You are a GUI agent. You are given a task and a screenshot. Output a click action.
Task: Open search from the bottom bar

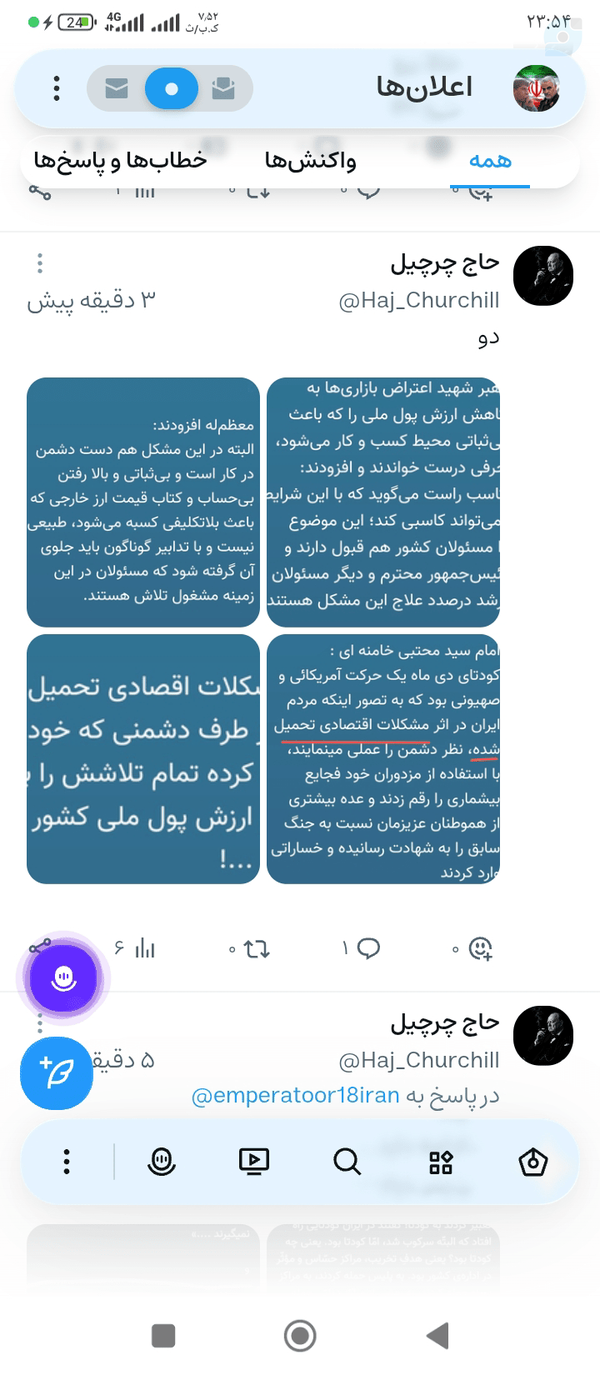[x=347, y=1161]
